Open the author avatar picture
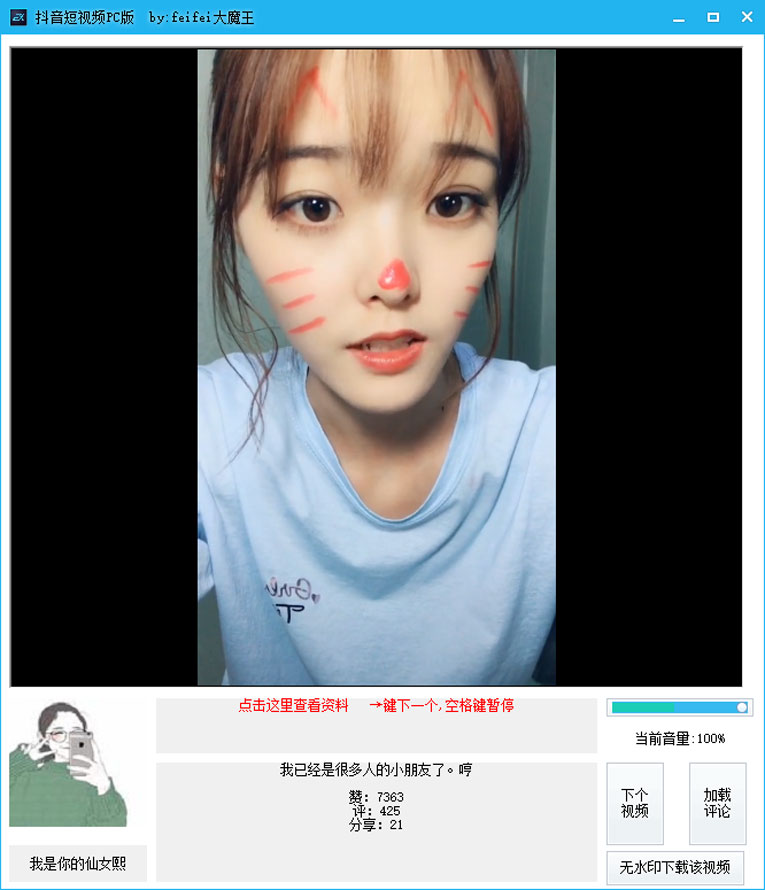This screenshot has height=890, width=765. [68, 763]
